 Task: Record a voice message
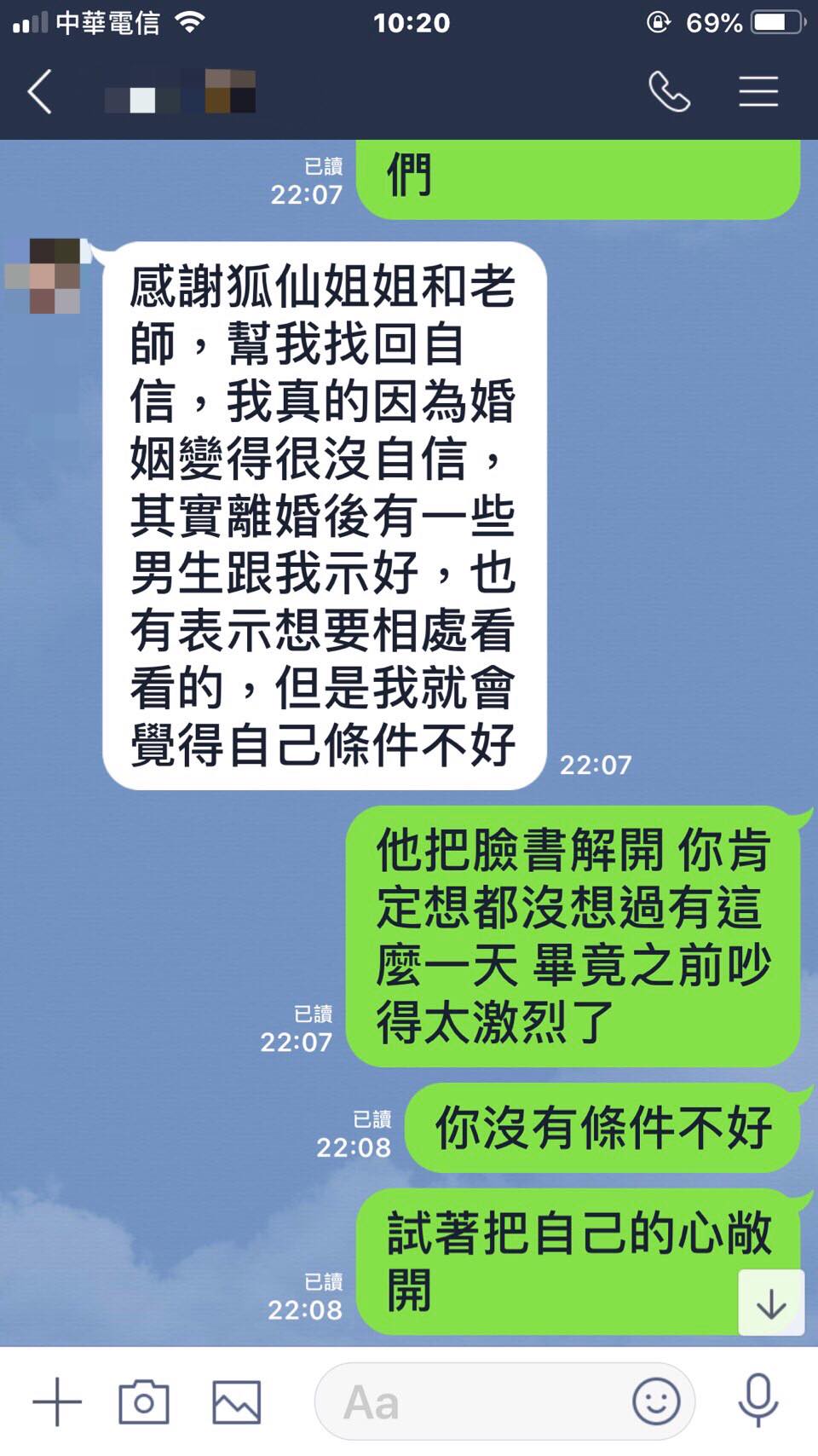click(758, 1401)
